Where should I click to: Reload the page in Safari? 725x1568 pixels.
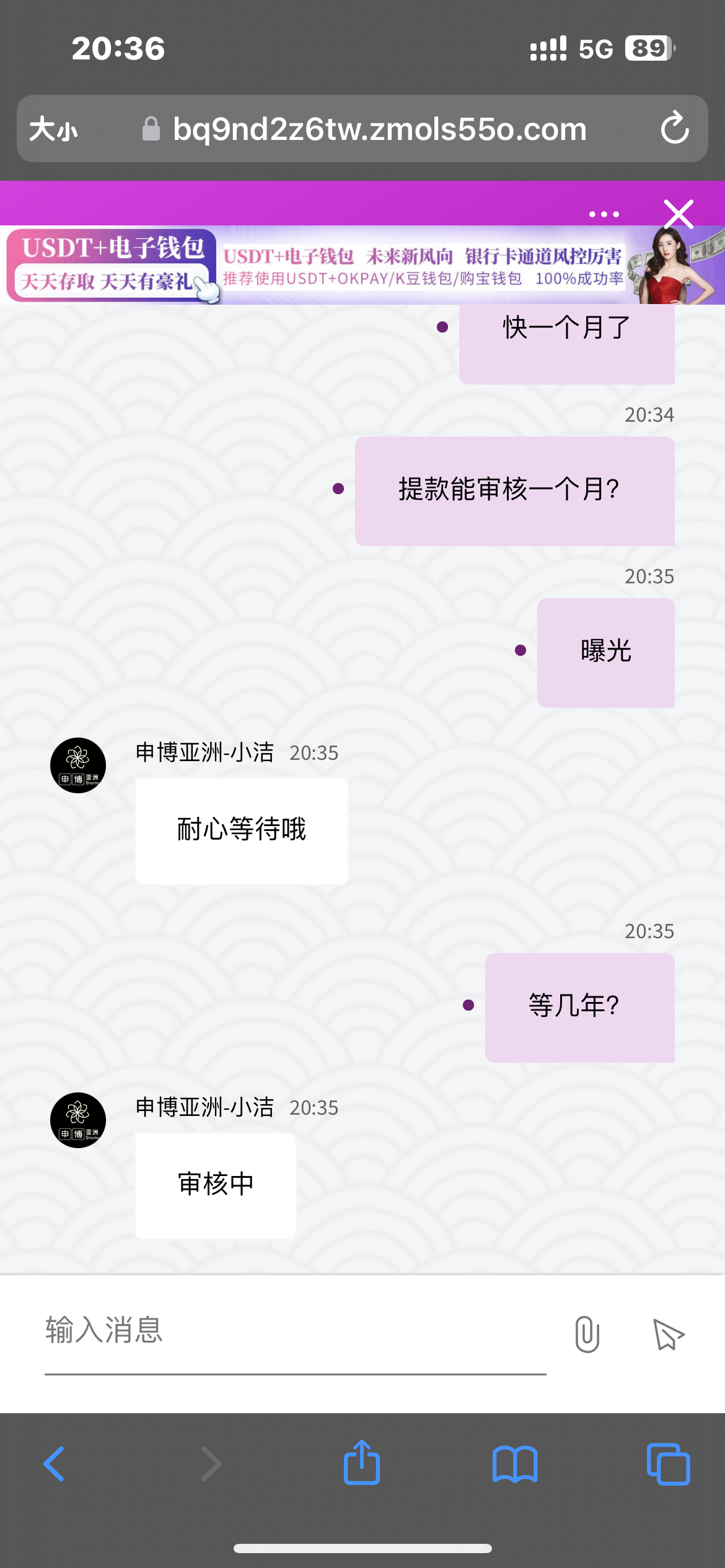674,129
